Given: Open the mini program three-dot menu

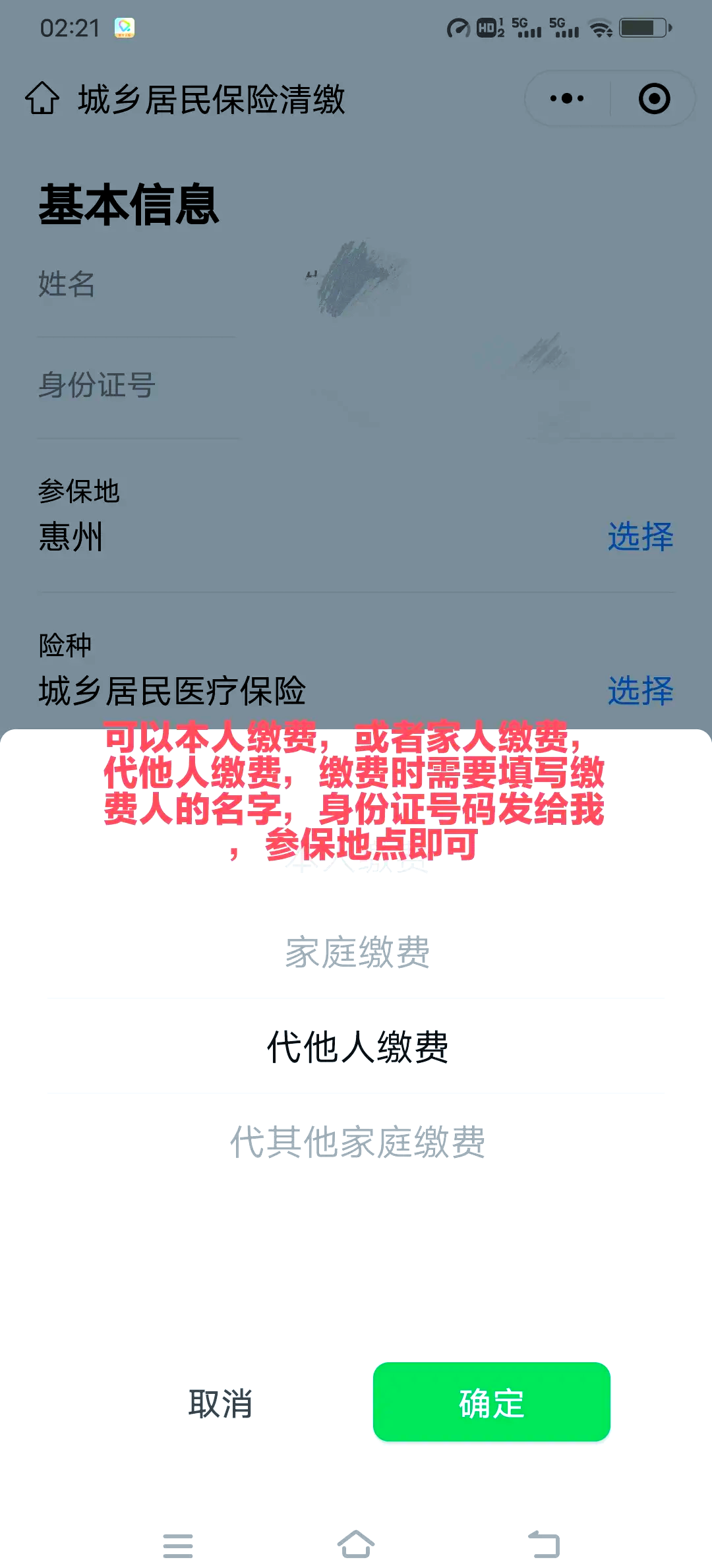Looking at the screenshot, I should (x=567, y=99).
